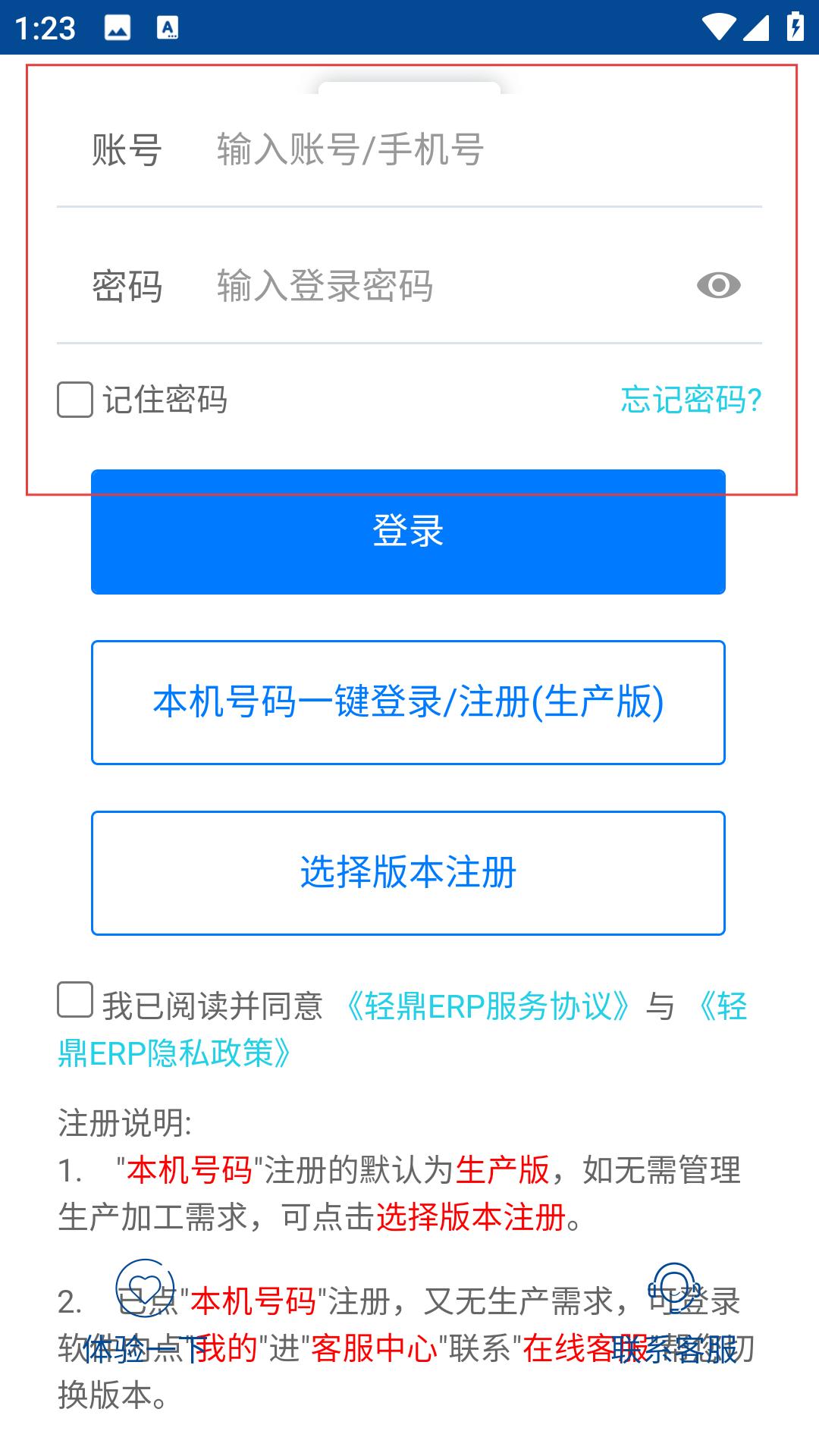The width and height of the screenshot is (819, 1456).
Task: Select 本机号码一键登录/注册(生产版)
Action: click(408, 702)
